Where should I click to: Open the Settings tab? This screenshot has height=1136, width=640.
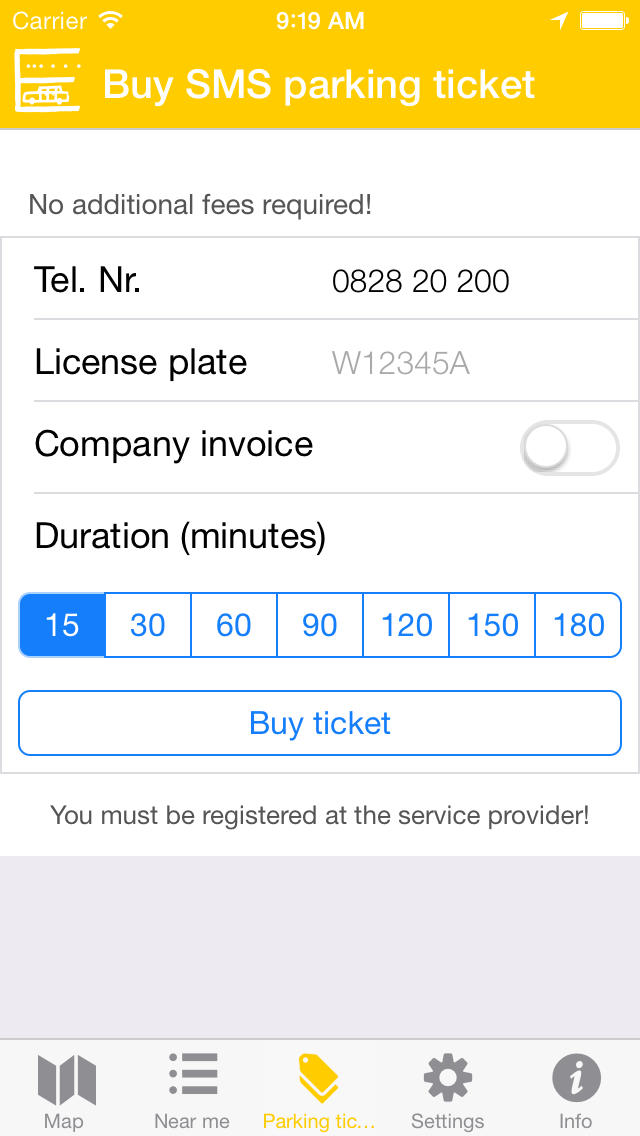[447, 1089]
